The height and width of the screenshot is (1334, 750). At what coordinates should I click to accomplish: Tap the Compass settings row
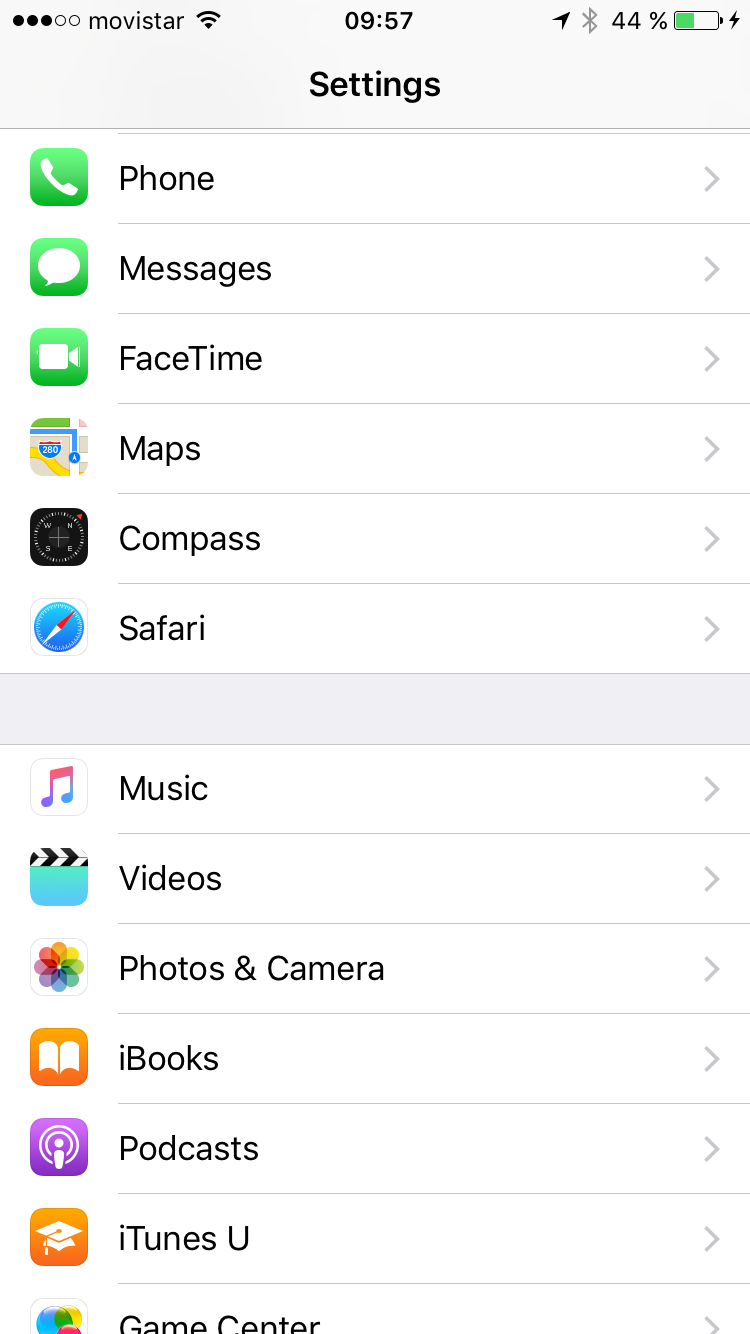click(375, 539)
